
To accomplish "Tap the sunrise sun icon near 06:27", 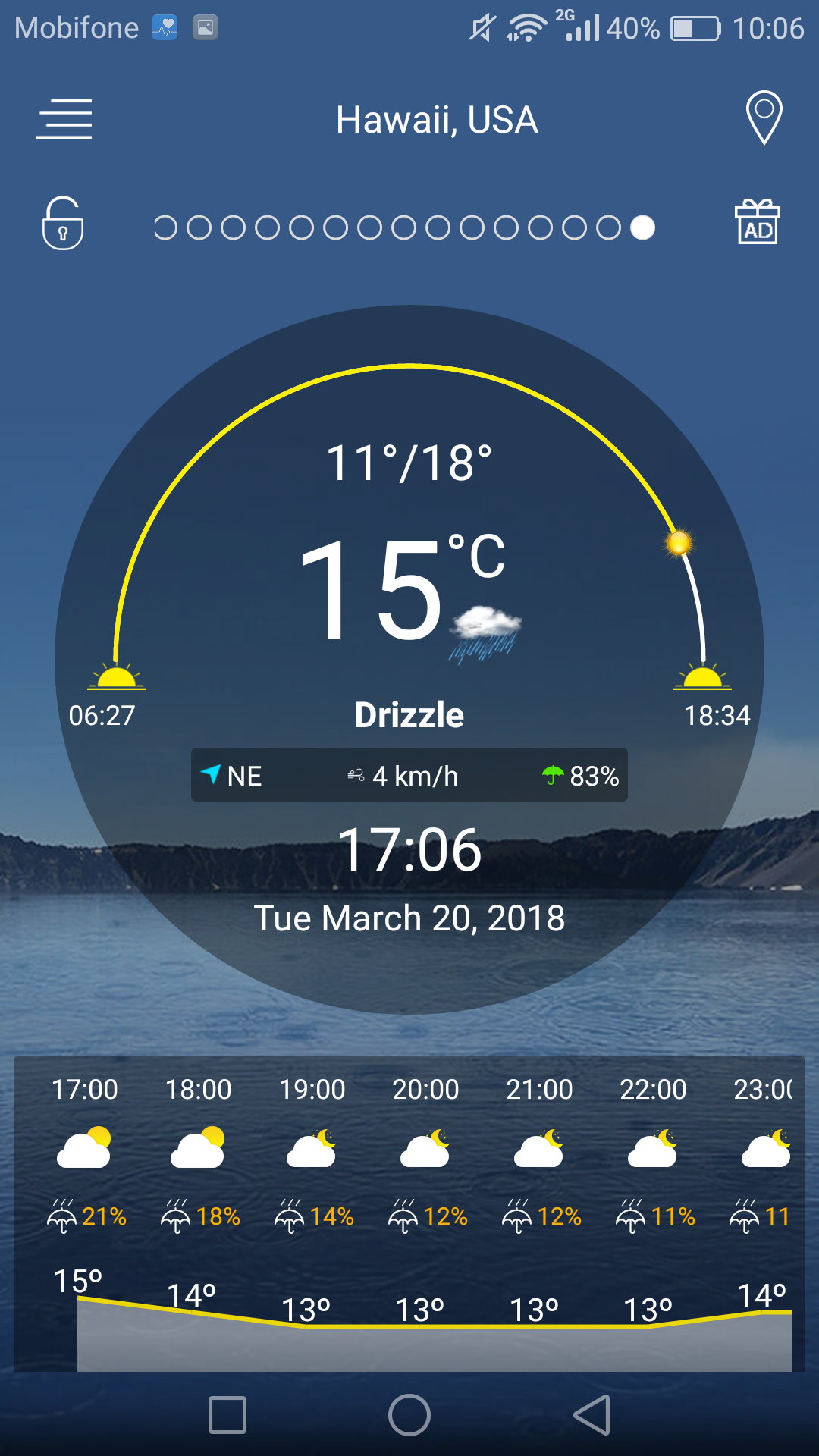I will [118, 679].
